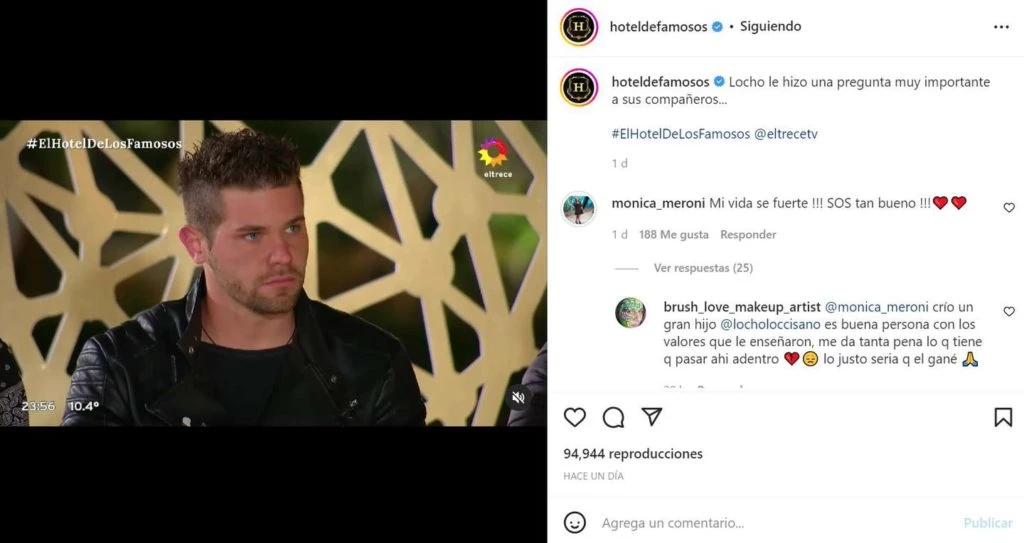Screen dimensions: 1024x543
Task: Reply to monica_meroni's comment
Action: tap(748, 235)
